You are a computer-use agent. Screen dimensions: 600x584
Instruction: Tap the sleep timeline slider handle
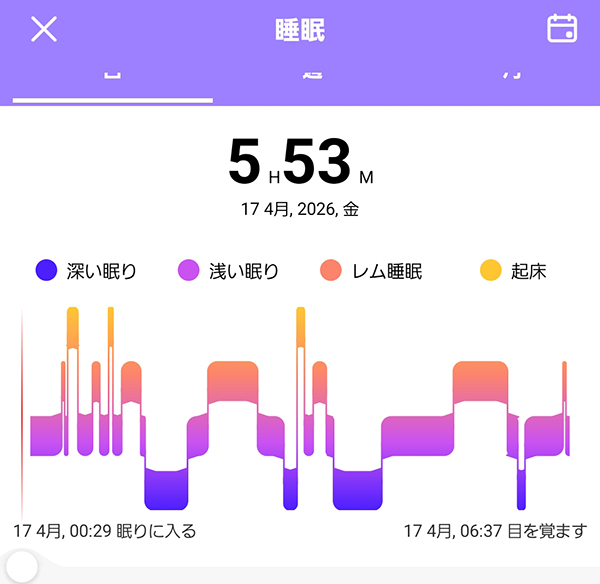point(20,567)
